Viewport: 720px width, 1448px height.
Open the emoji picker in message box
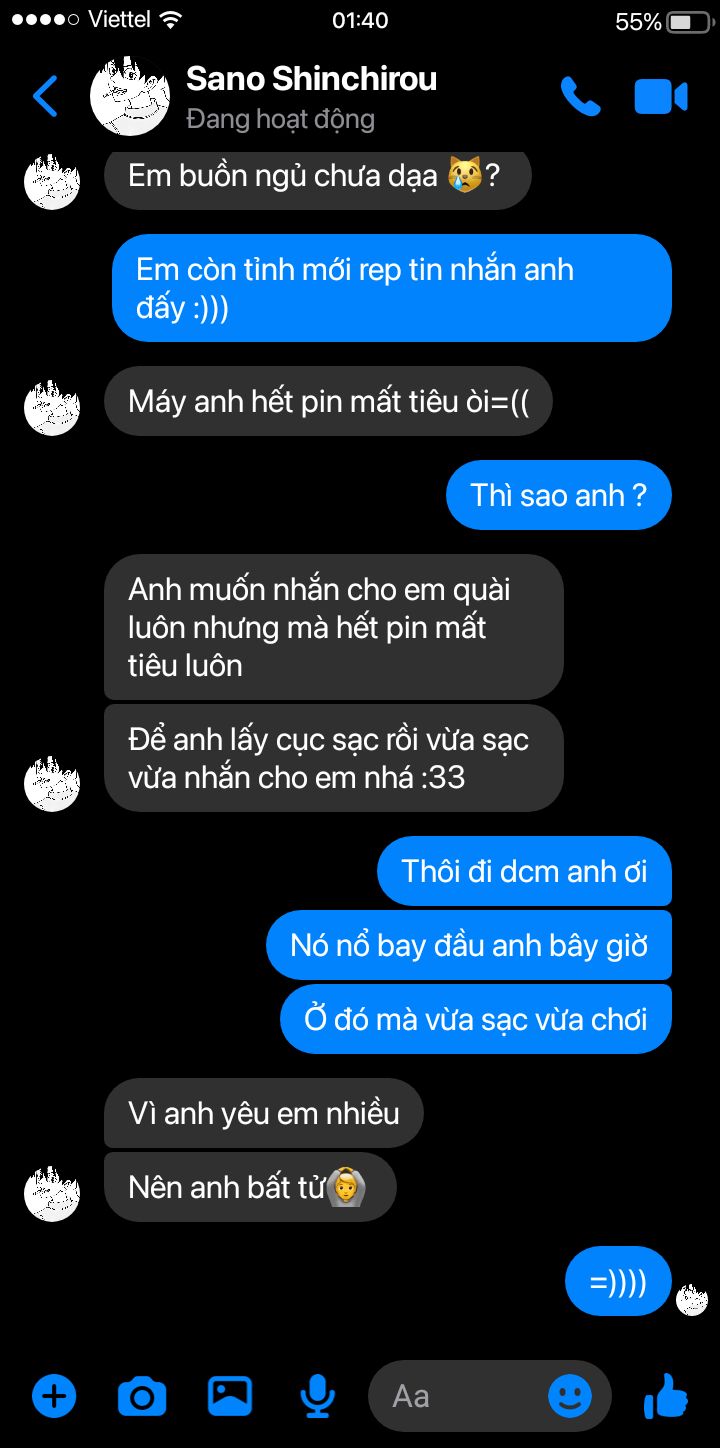pos(570,1395)
